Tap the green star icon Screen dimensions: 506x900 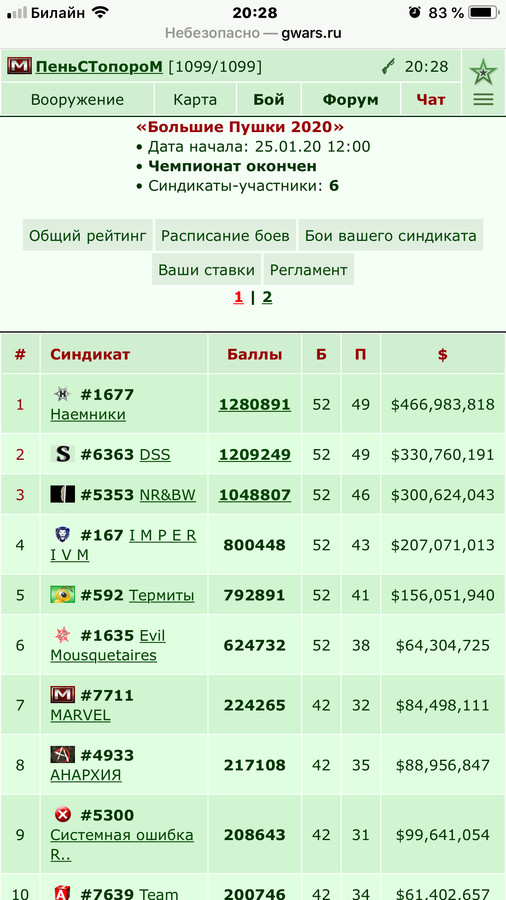click(x=484, y=72)
